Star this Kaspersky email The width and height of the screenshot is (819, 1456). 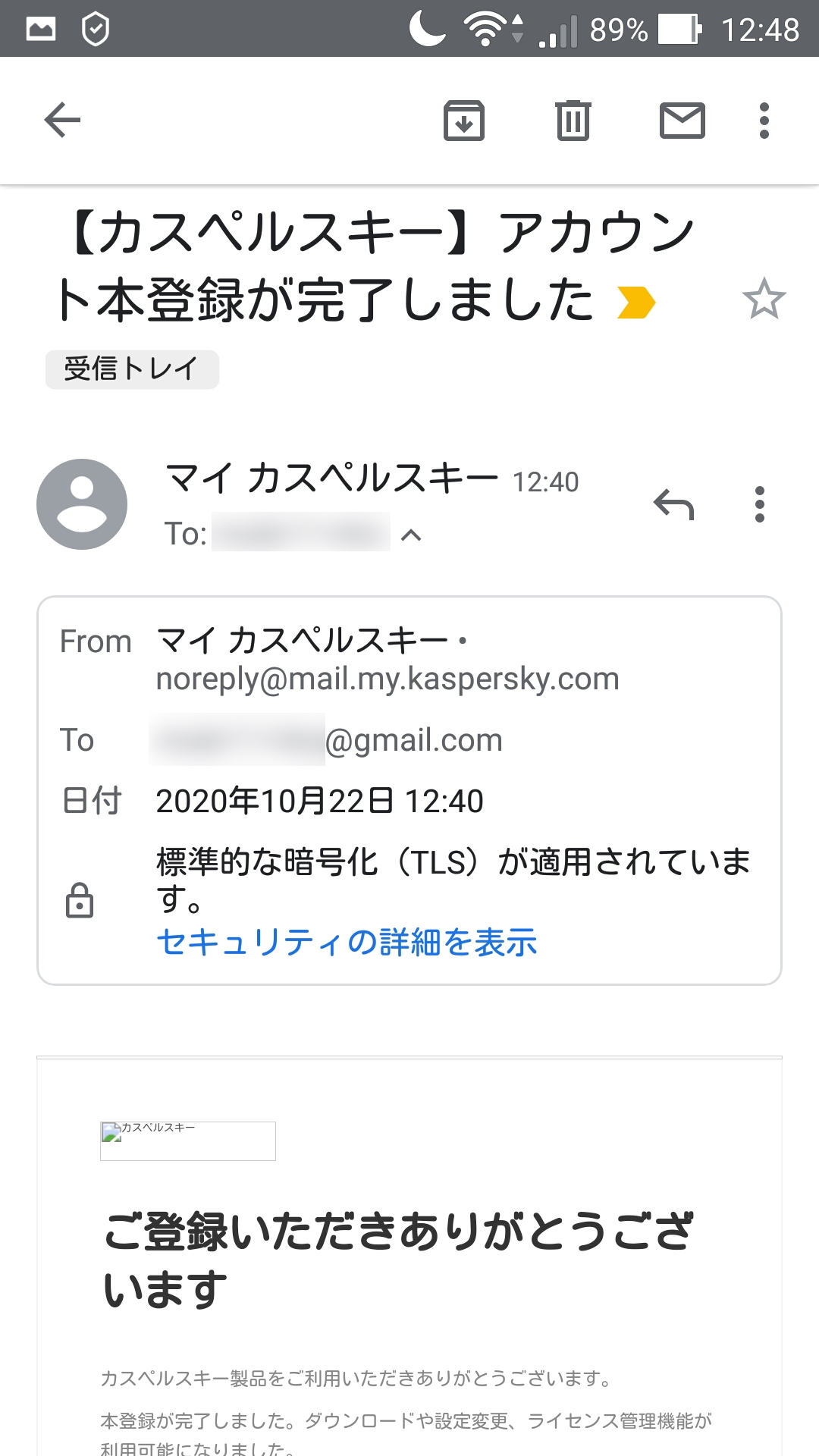pos(764,299)
